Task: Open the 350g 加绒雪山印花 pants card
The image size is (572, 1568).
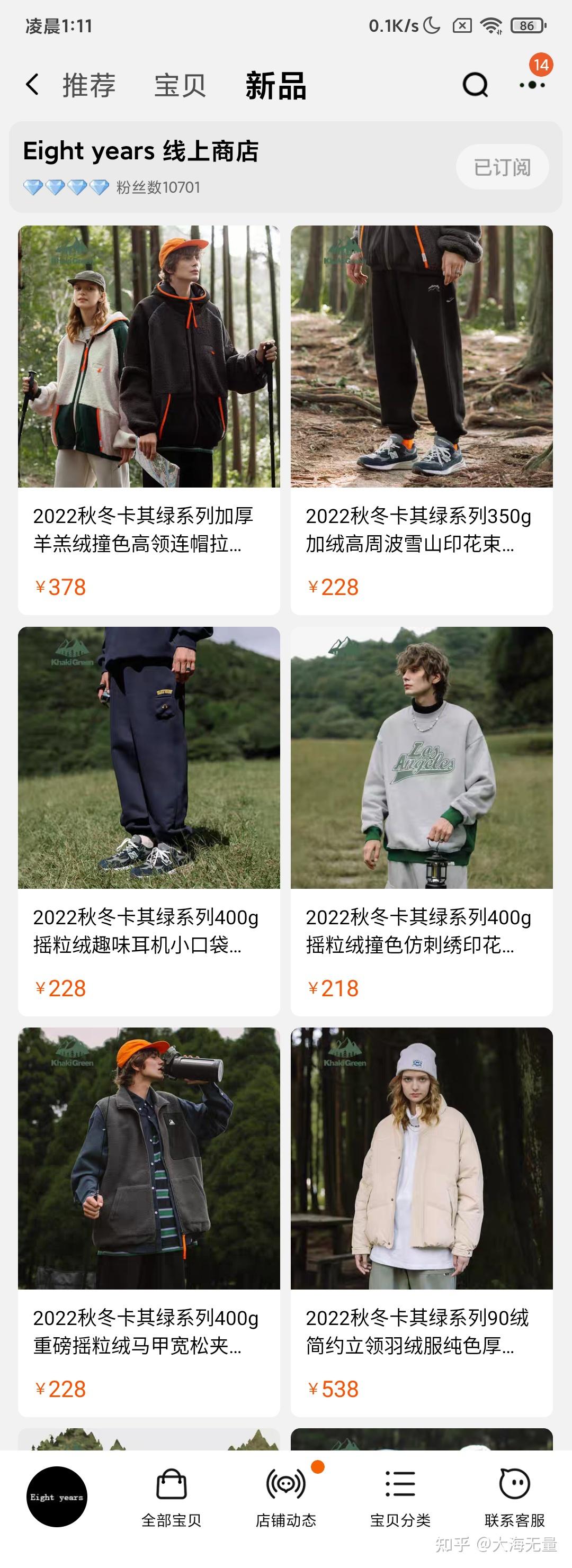Action: click(x=422, y=419)
